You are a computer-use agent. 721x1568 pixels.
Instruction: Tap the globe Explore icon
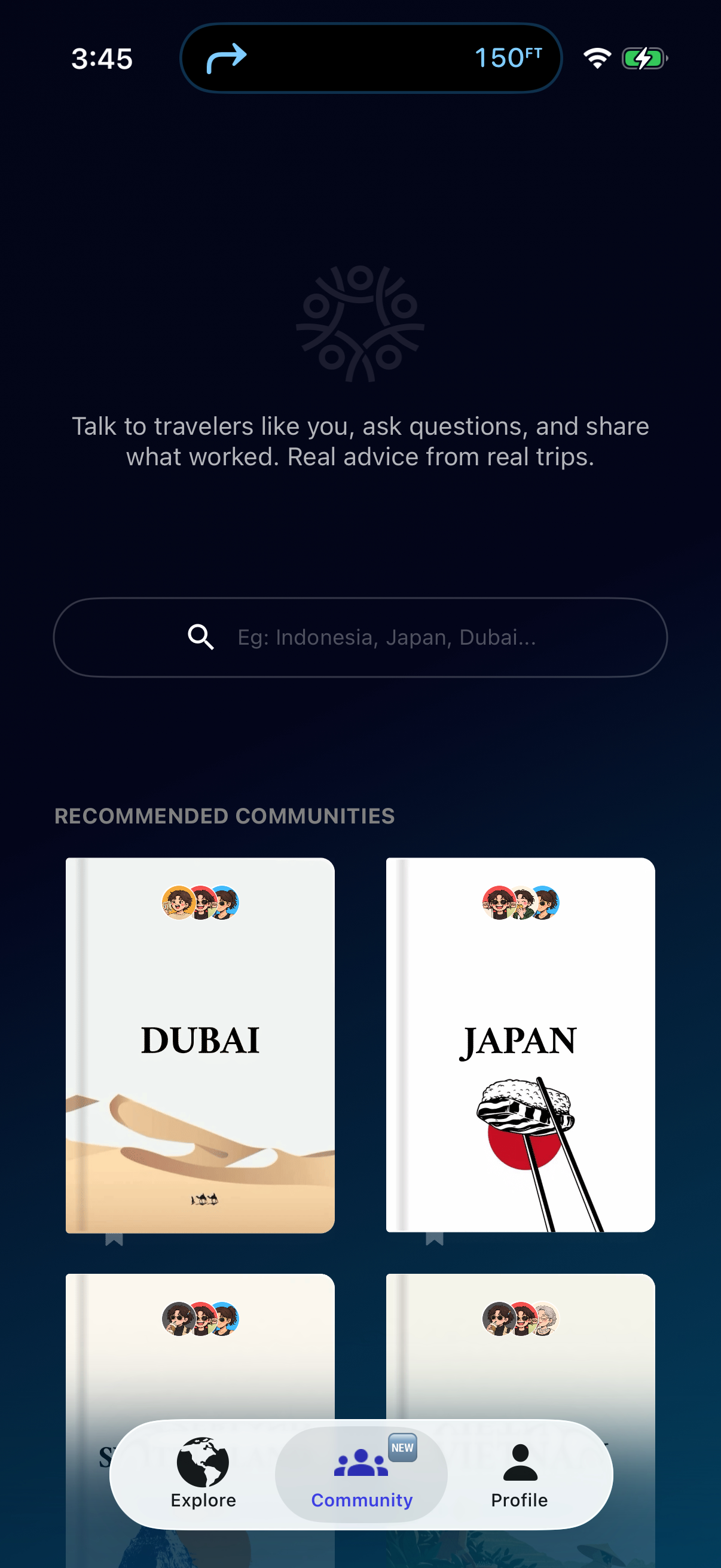203,1460
